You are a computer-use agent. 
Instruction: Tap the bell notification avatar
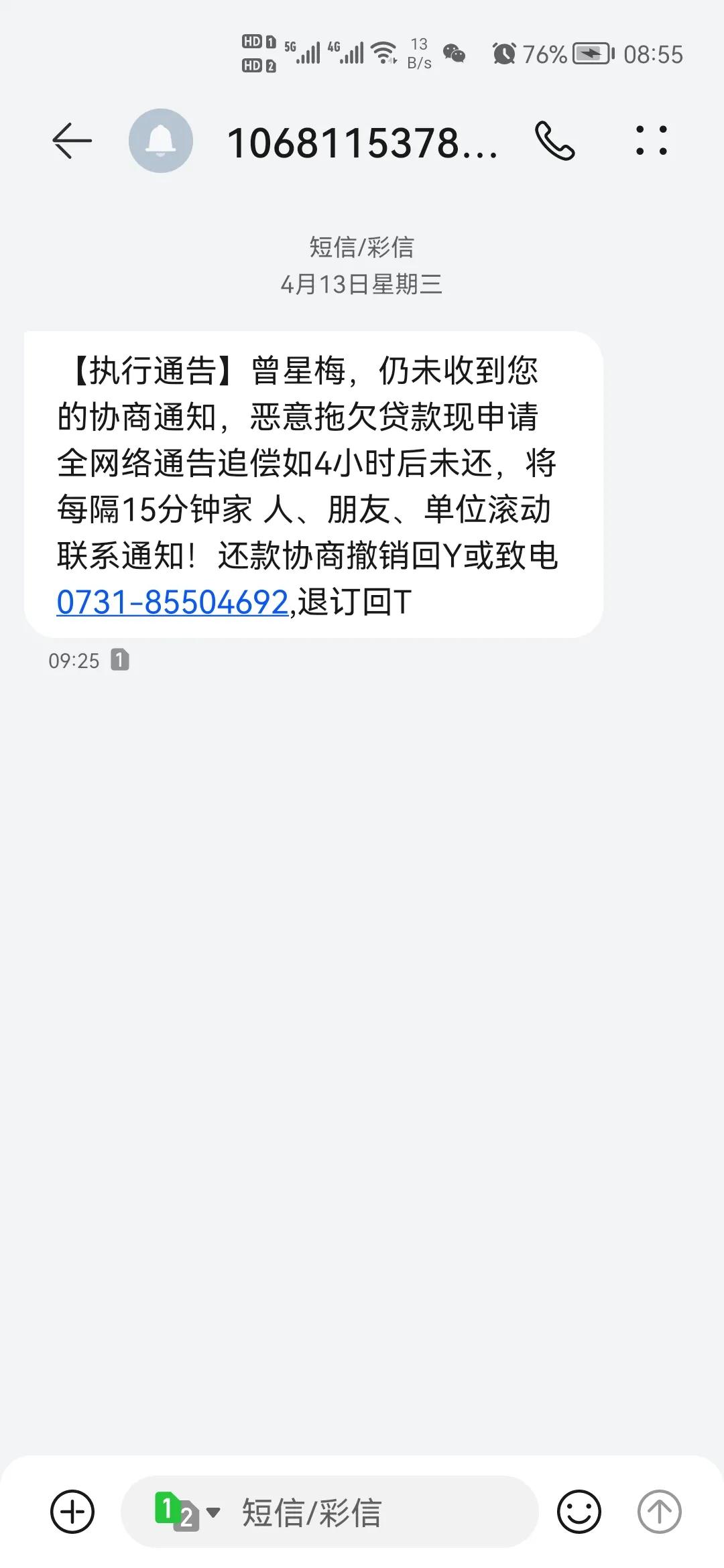(160, 139)
